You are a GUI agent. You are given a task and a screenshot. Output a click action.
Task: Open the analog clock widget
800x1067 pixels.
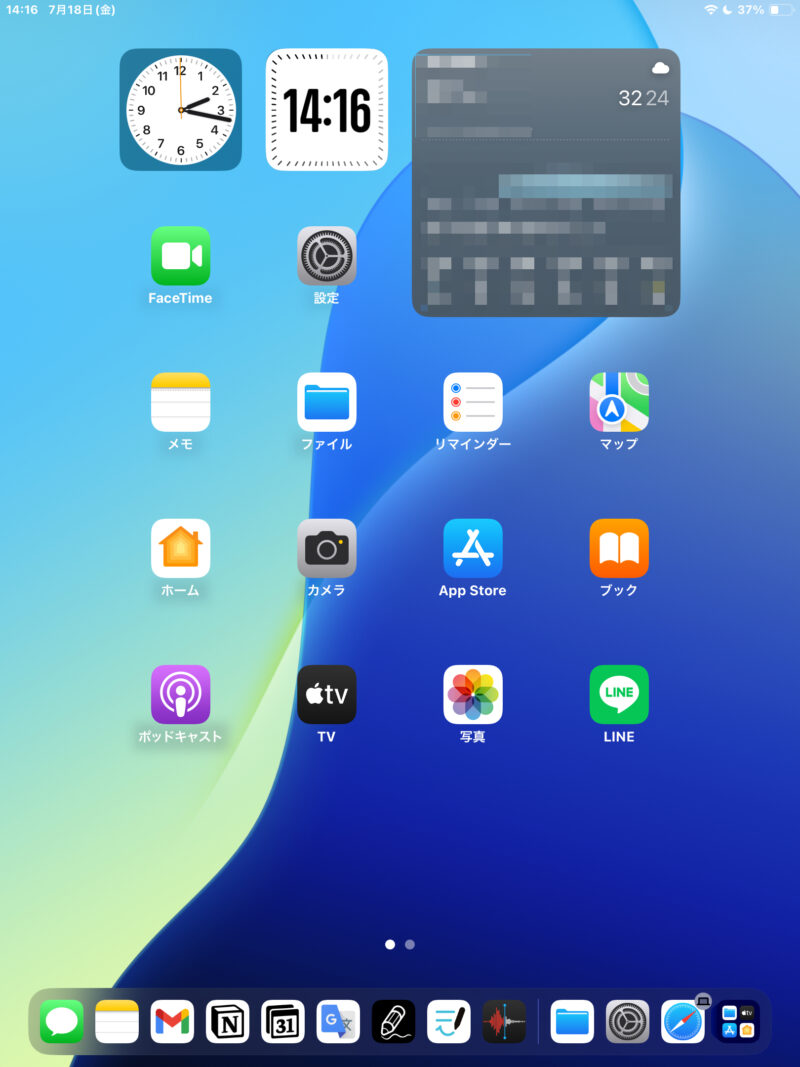181,109
